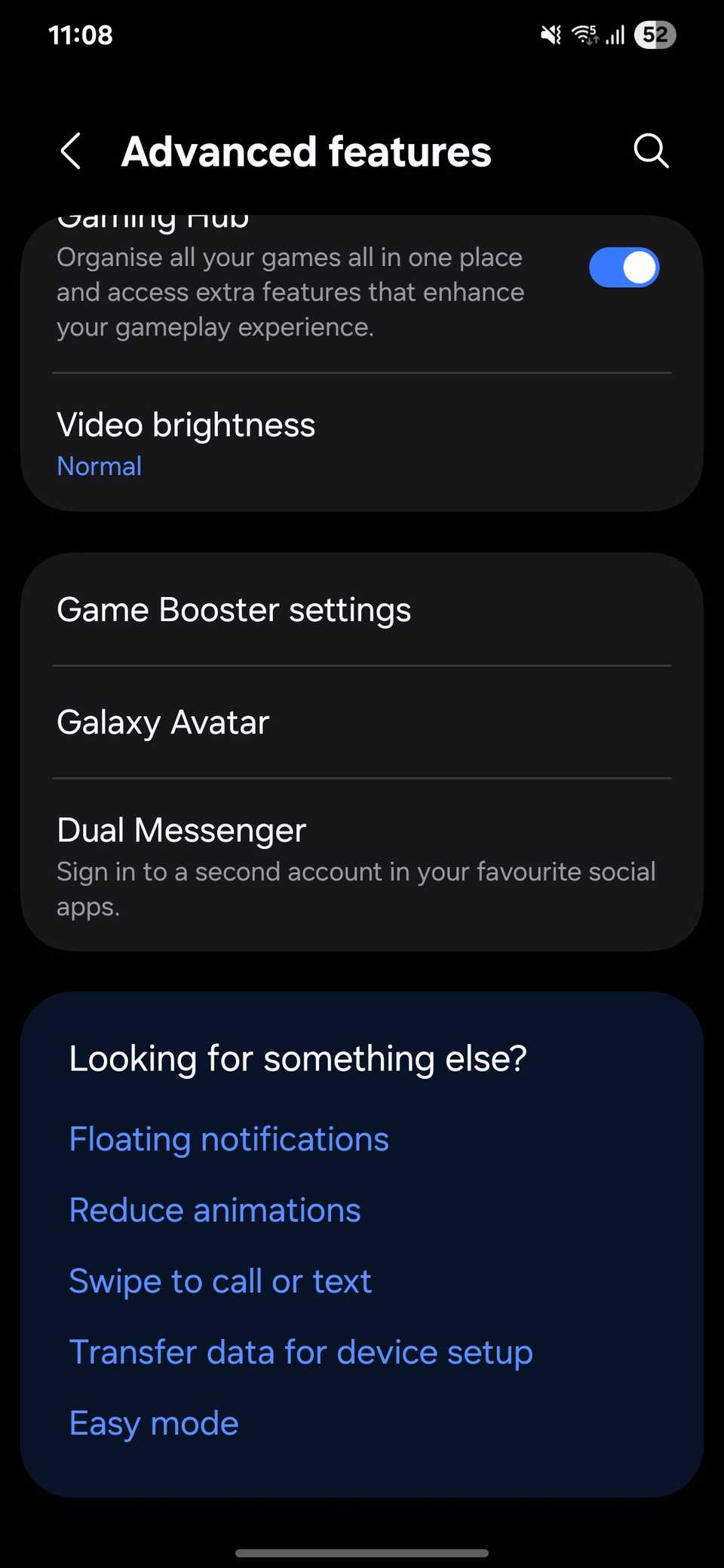
Task: Tap the back arrow to leave Advanced features
Action: pyautogui.click(x=70, y=151)
